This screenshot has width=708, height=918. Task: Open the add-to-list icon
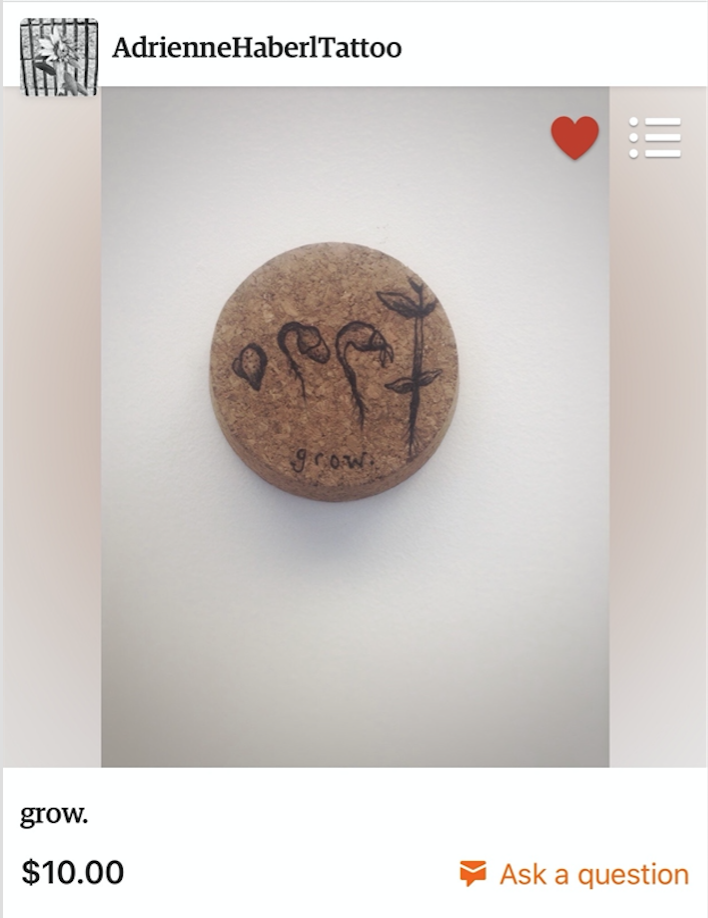coord(655,138)
